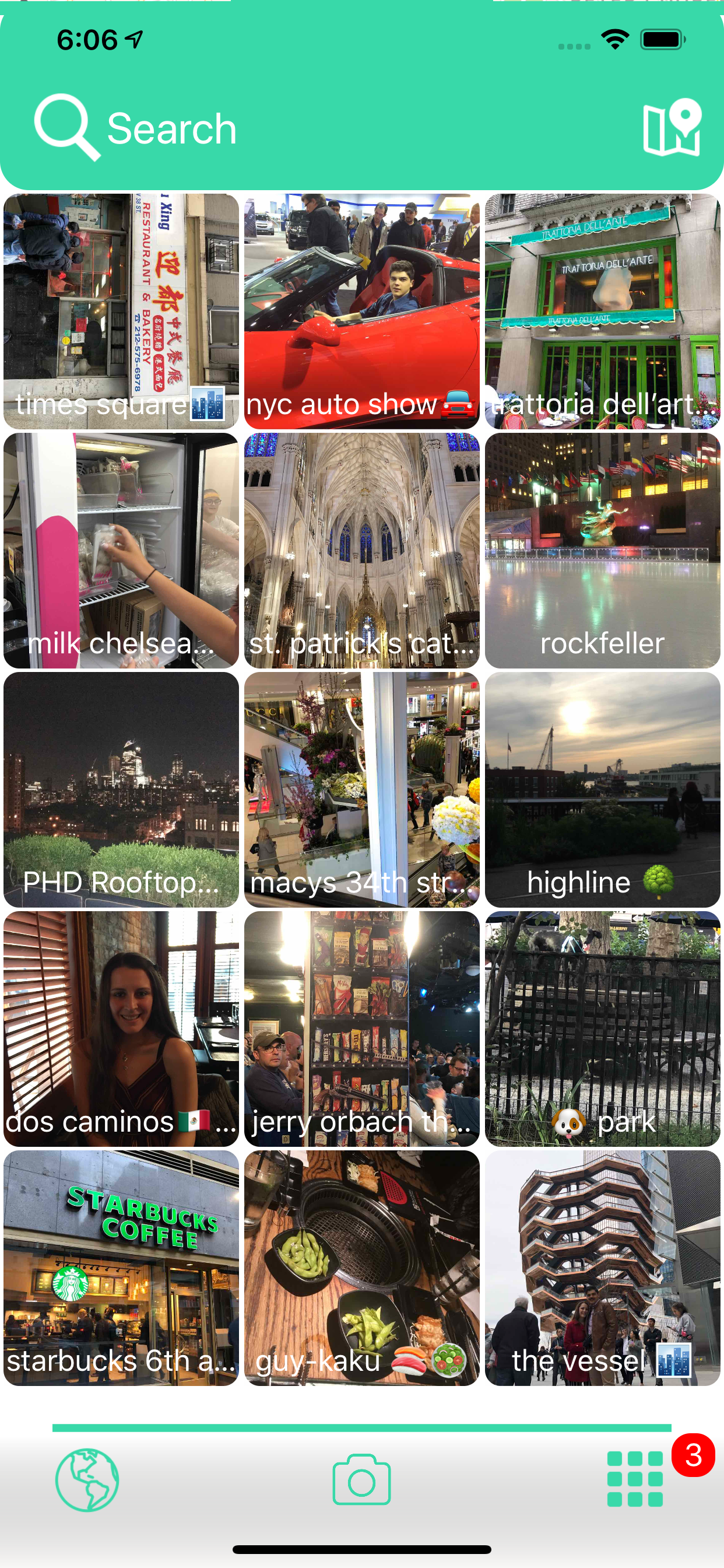This screenshot has width=724, height=1568.
Task: View the guy-kaku photo
Action: point(361,1268)
